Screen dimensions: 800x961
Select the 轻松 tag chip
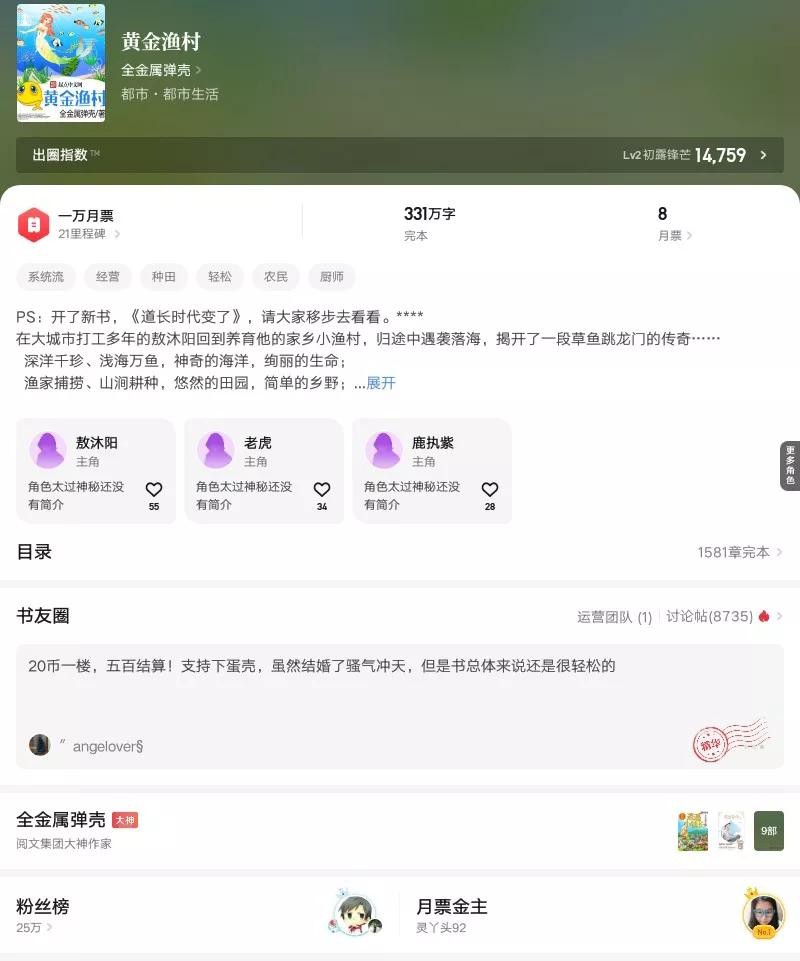tap(219, 277)
